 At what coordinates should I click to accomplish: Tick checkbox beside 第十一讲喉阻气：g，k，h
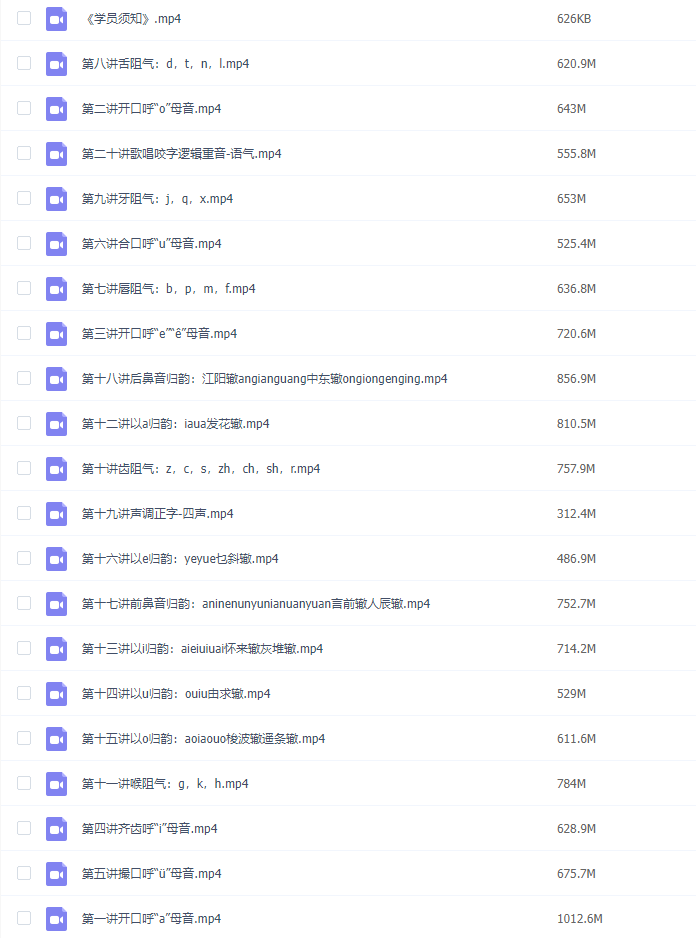coord(24,783)
